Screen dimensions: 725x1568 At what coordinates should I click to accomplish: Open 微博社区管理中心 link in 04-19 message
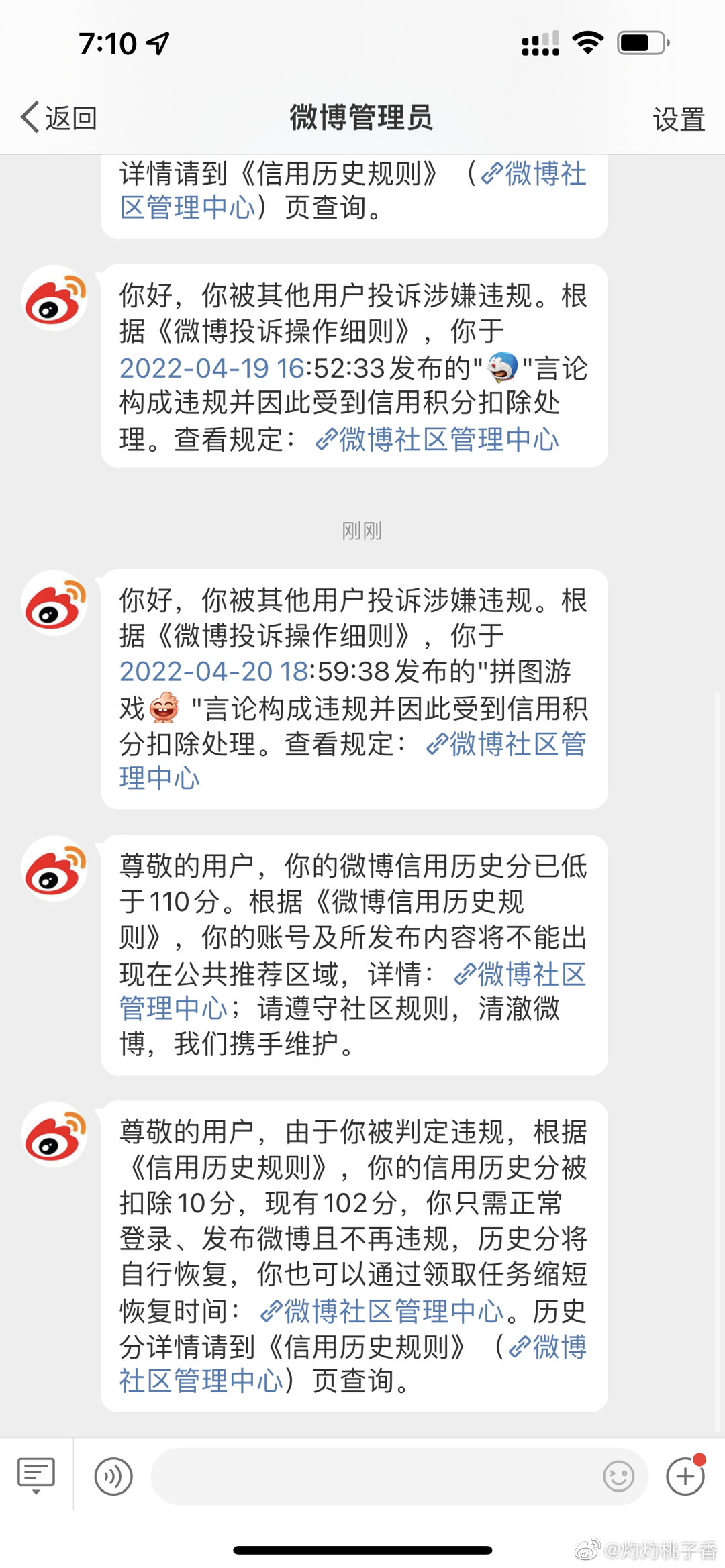point(437,440)
